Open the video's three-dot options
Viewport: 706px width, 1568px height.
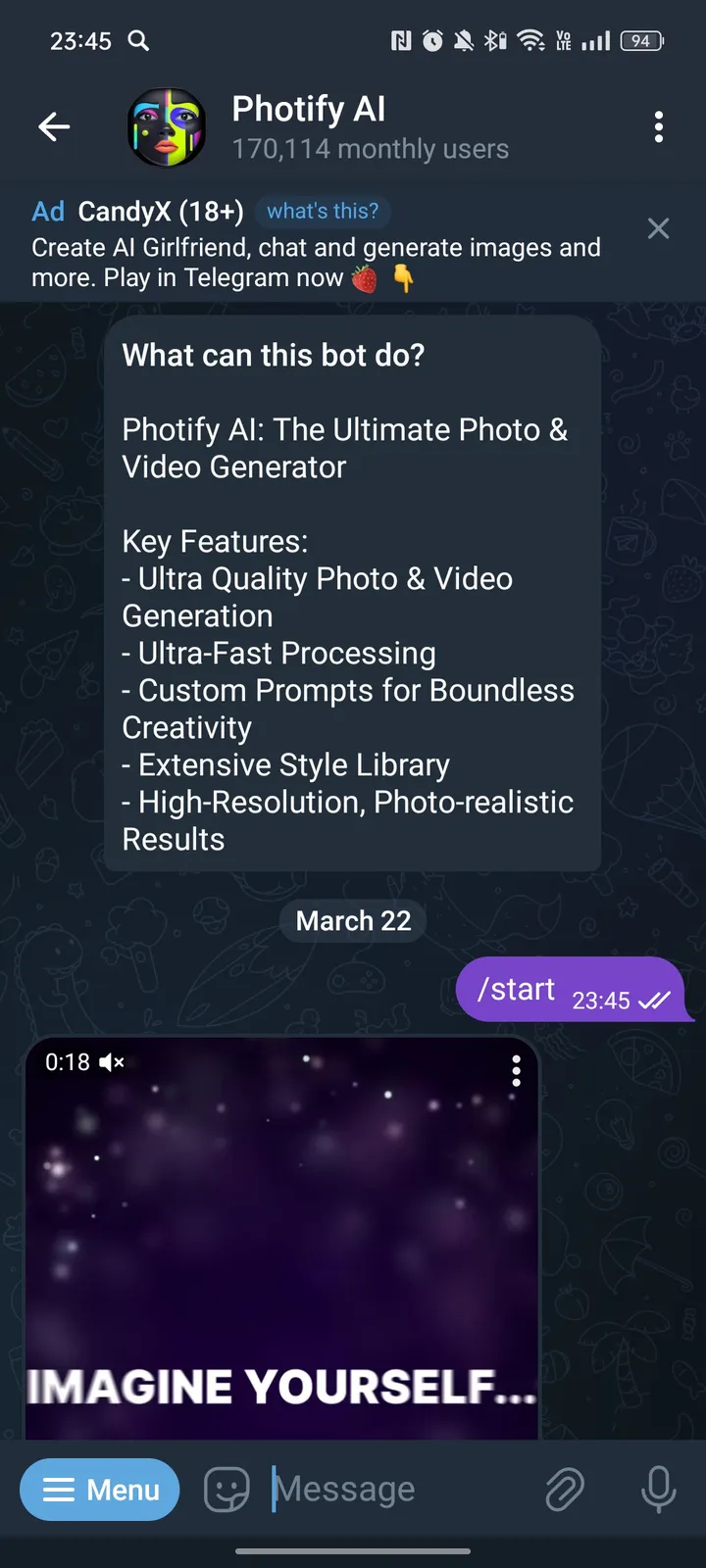[x=516, y=1071]
